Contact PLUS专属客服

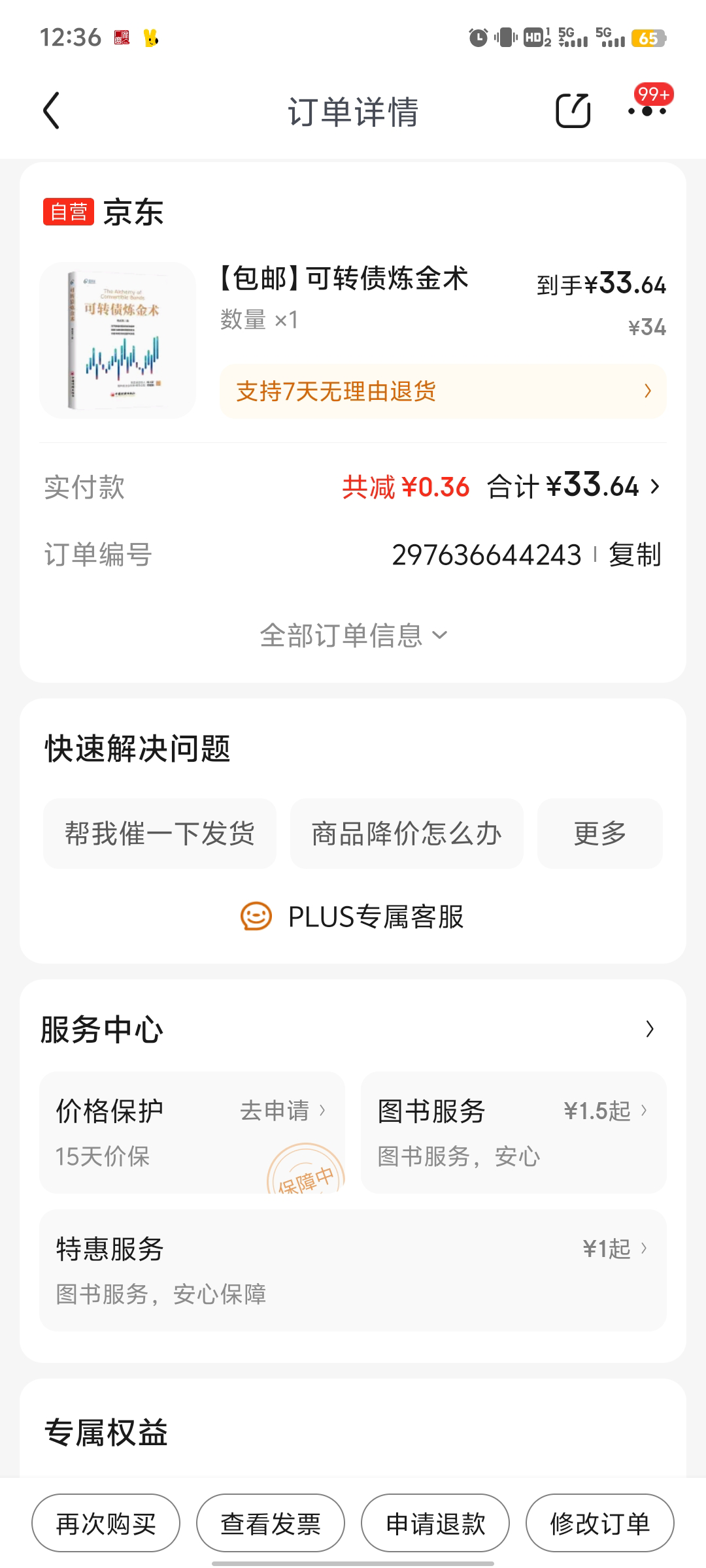point(353,917)
